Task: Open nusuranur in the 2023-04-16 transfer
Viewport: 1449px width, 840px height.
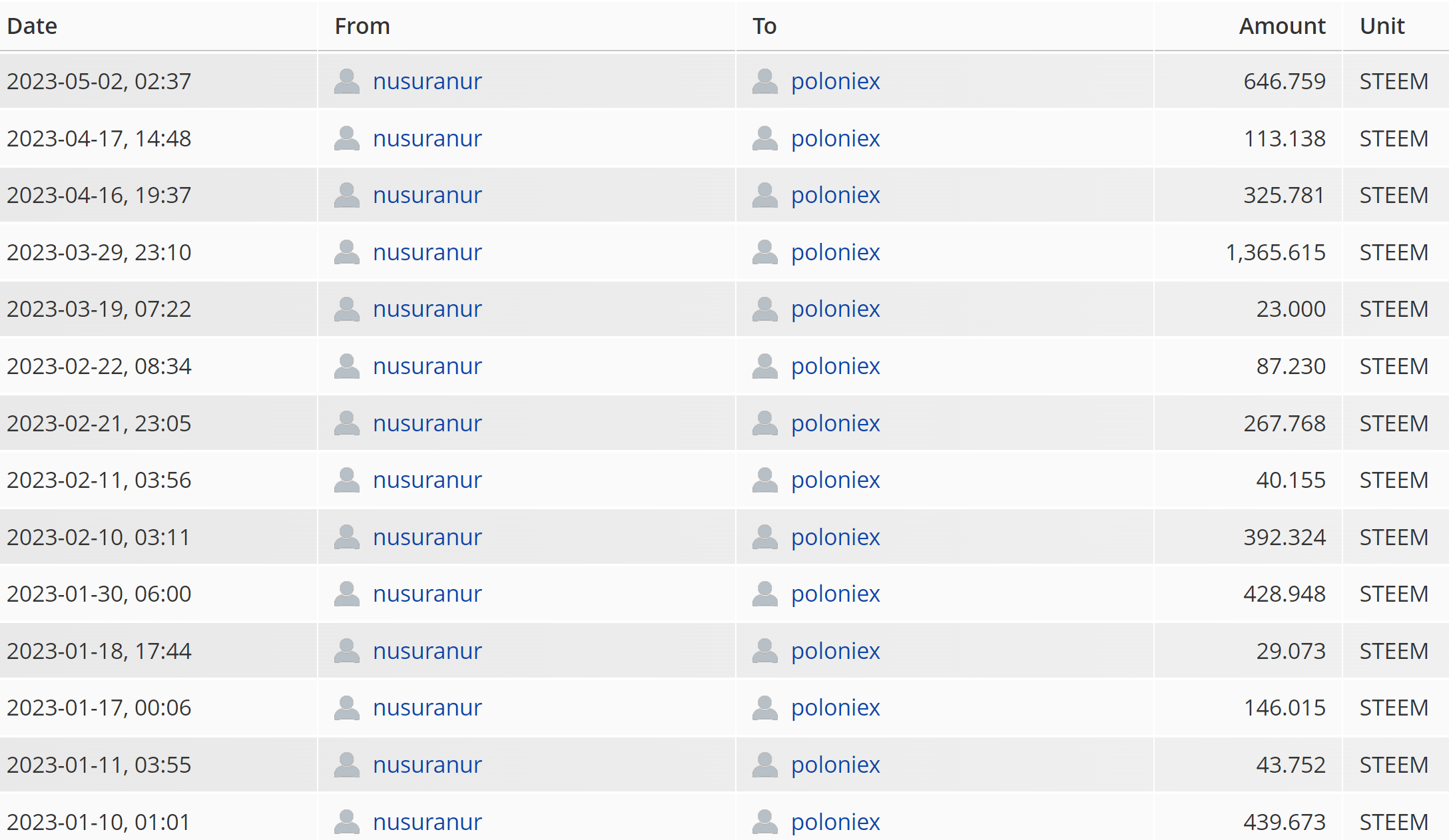Action: click(427, 195)
